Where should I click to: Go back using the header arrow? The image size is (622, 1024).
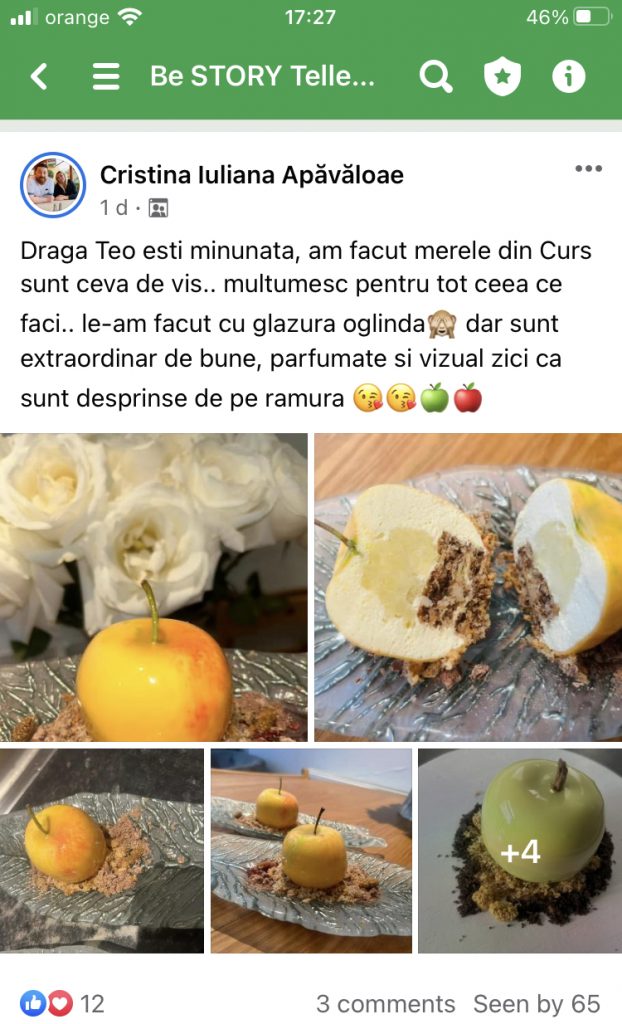[39, 77]
